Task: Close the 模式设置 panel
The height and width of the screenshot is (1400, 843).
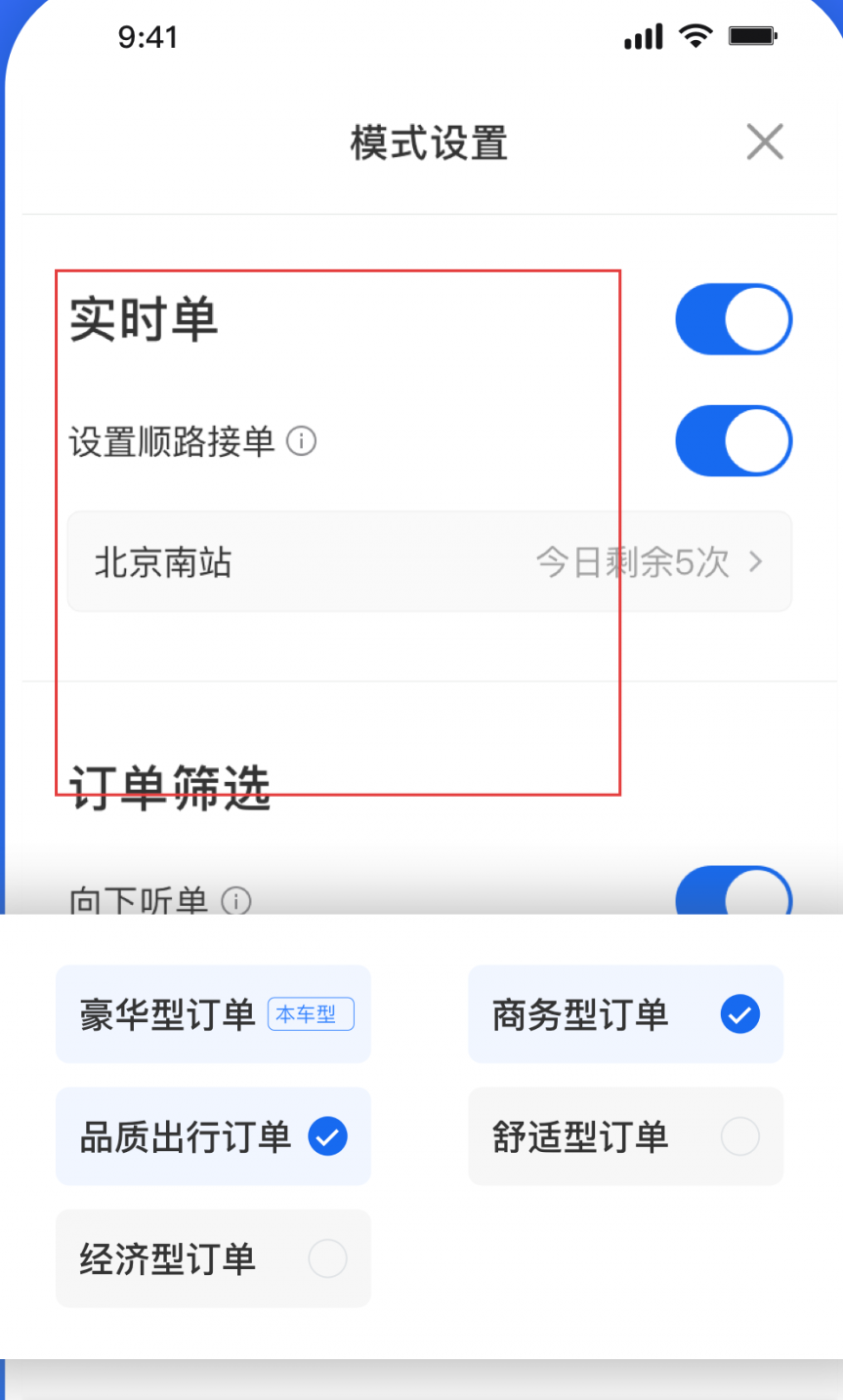Action: 765,143
